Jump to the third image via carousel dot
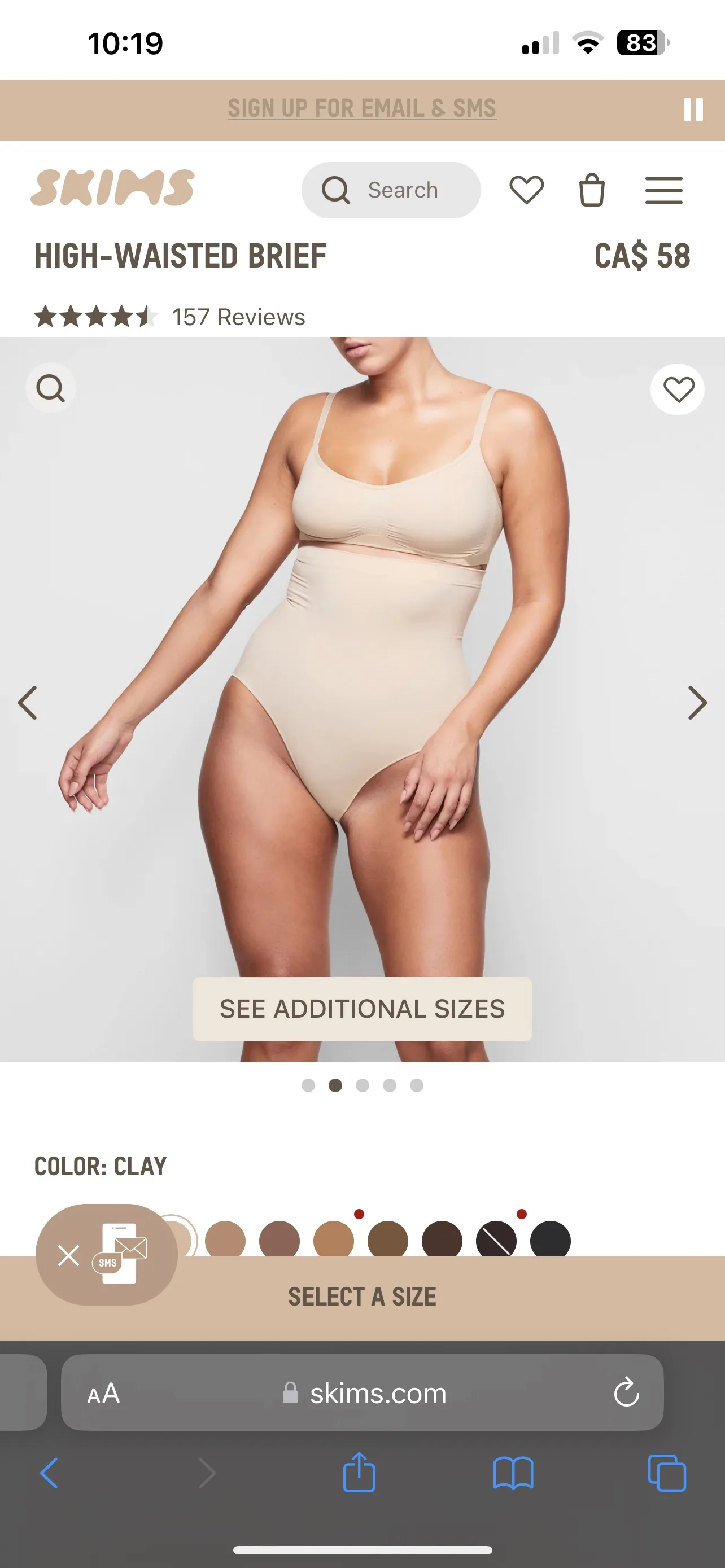725x1568 pixels. (362, 1085)
